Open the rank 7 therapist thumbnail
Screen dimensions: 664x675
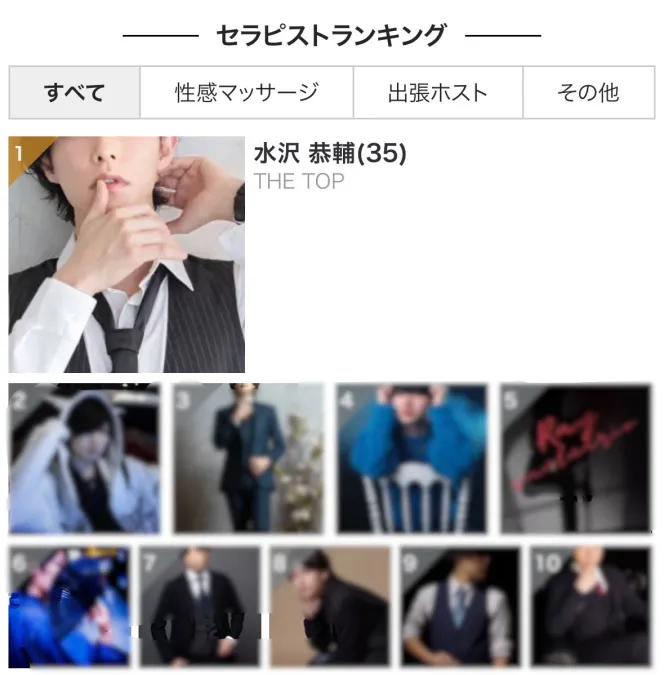pos(200,607)
